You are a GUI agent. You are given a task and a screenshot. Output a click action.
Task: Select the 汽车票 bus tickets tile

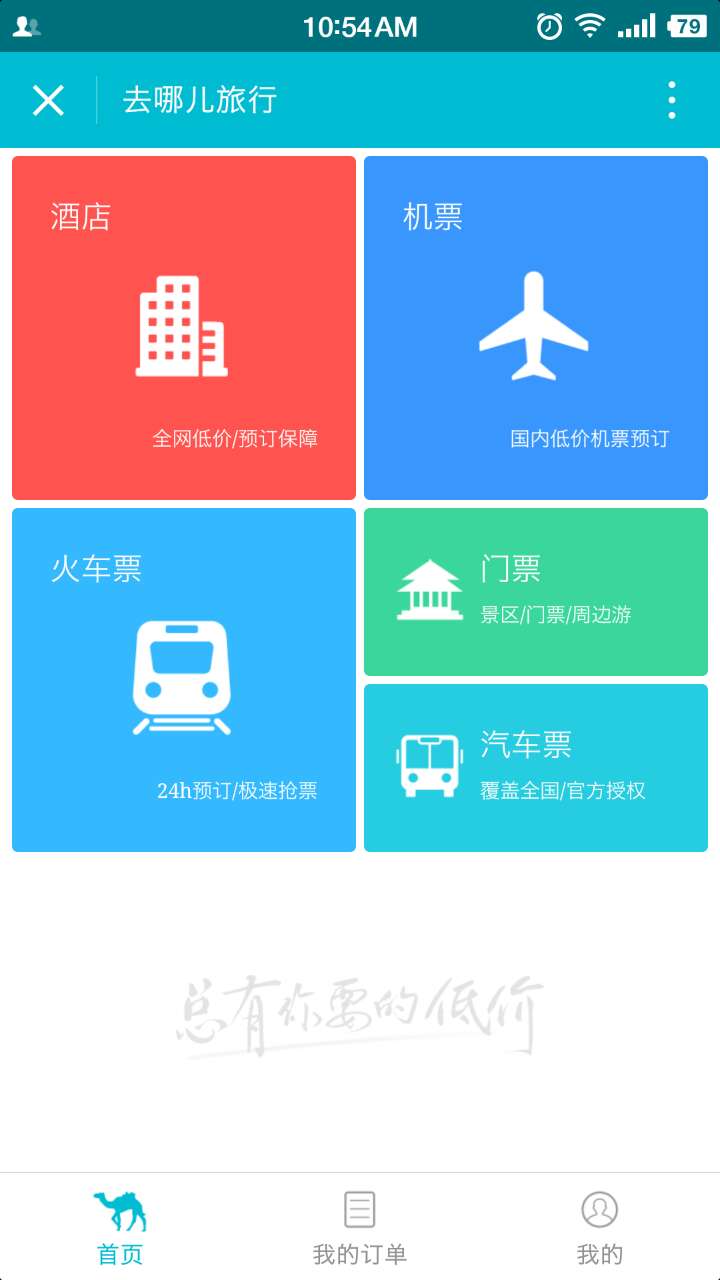pyautogui.click(x=536, y=768)
